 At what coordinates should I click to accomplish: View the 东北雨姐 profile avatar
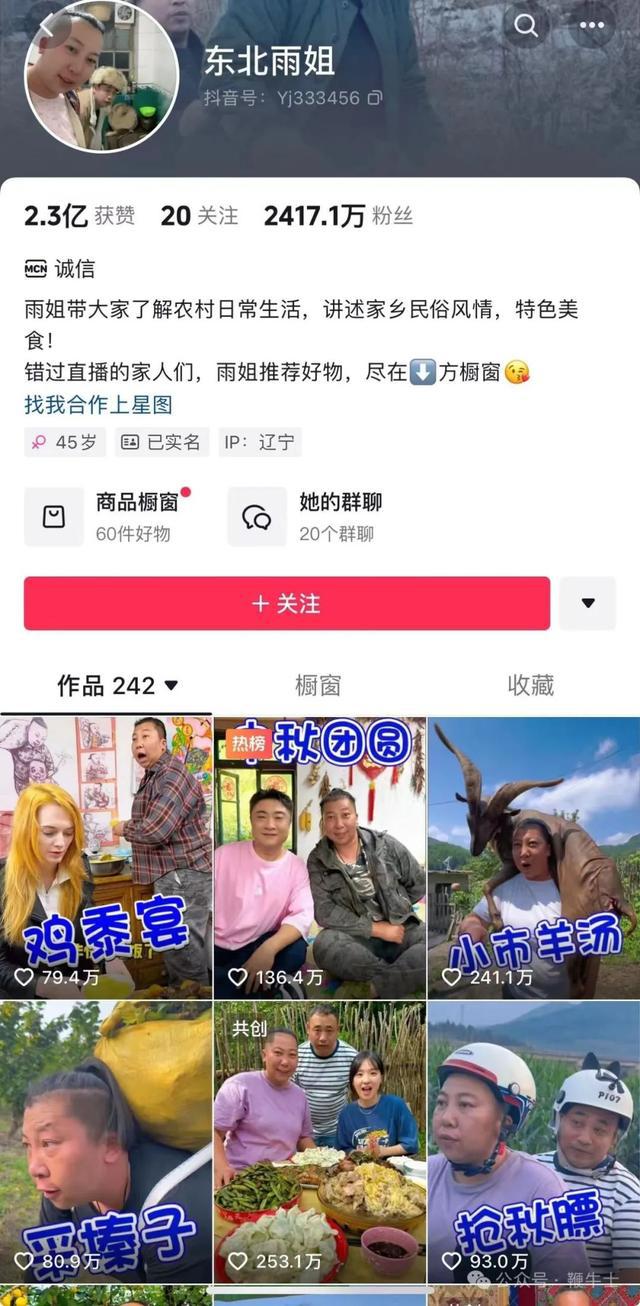[101, 77]
